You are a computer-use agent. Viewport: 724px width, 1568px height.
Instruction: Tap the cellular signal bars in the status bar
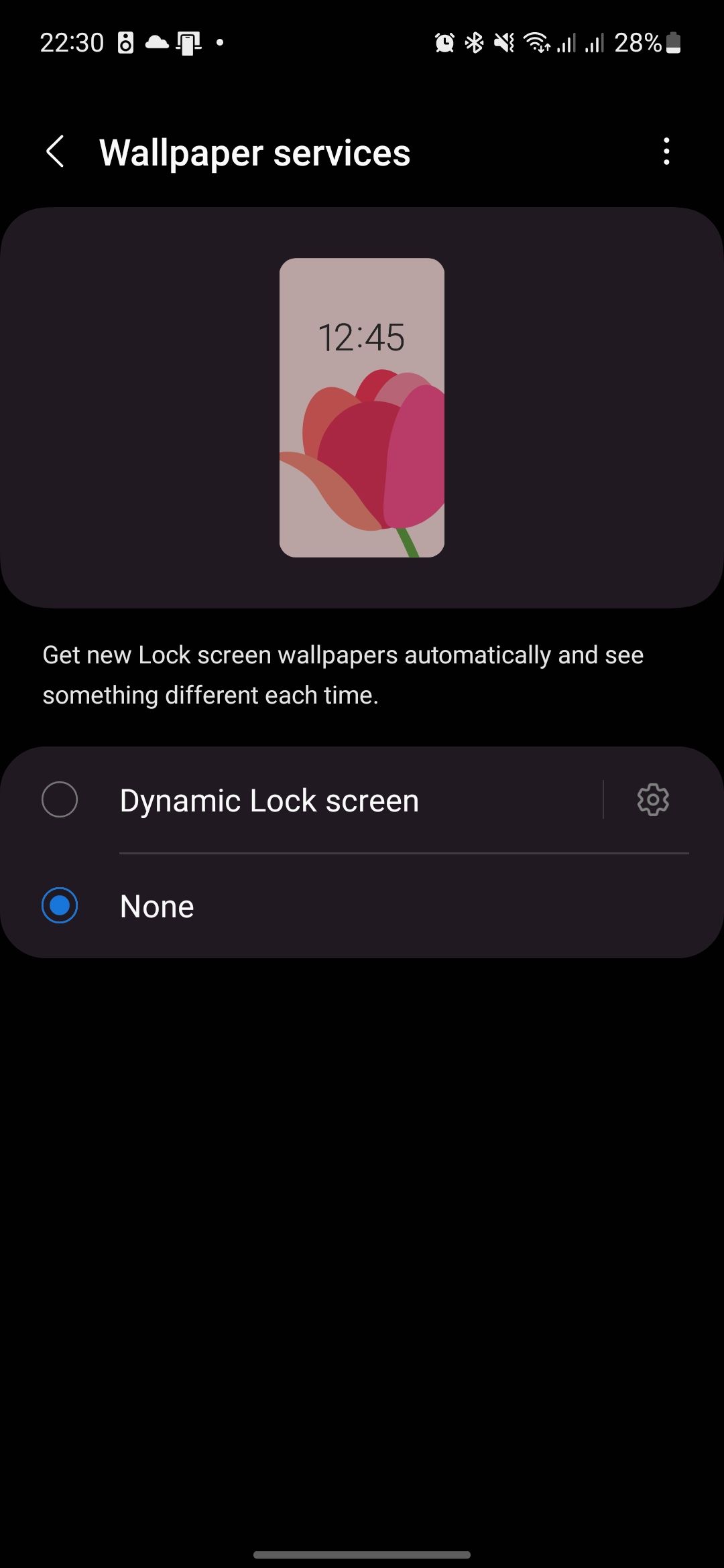[565, 44]
